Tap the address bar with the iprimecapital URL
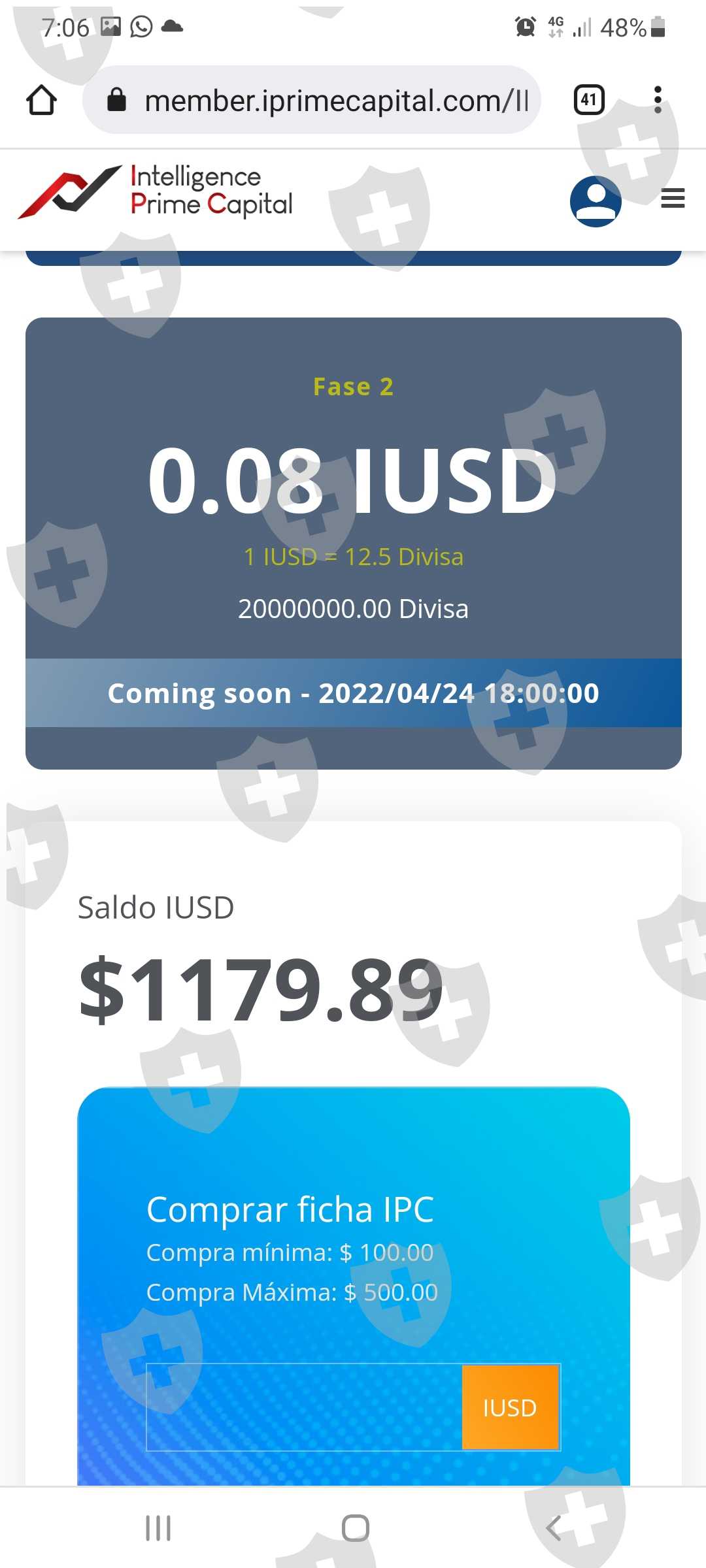This screenshot has width=706, height=1568. coord(312,100)
